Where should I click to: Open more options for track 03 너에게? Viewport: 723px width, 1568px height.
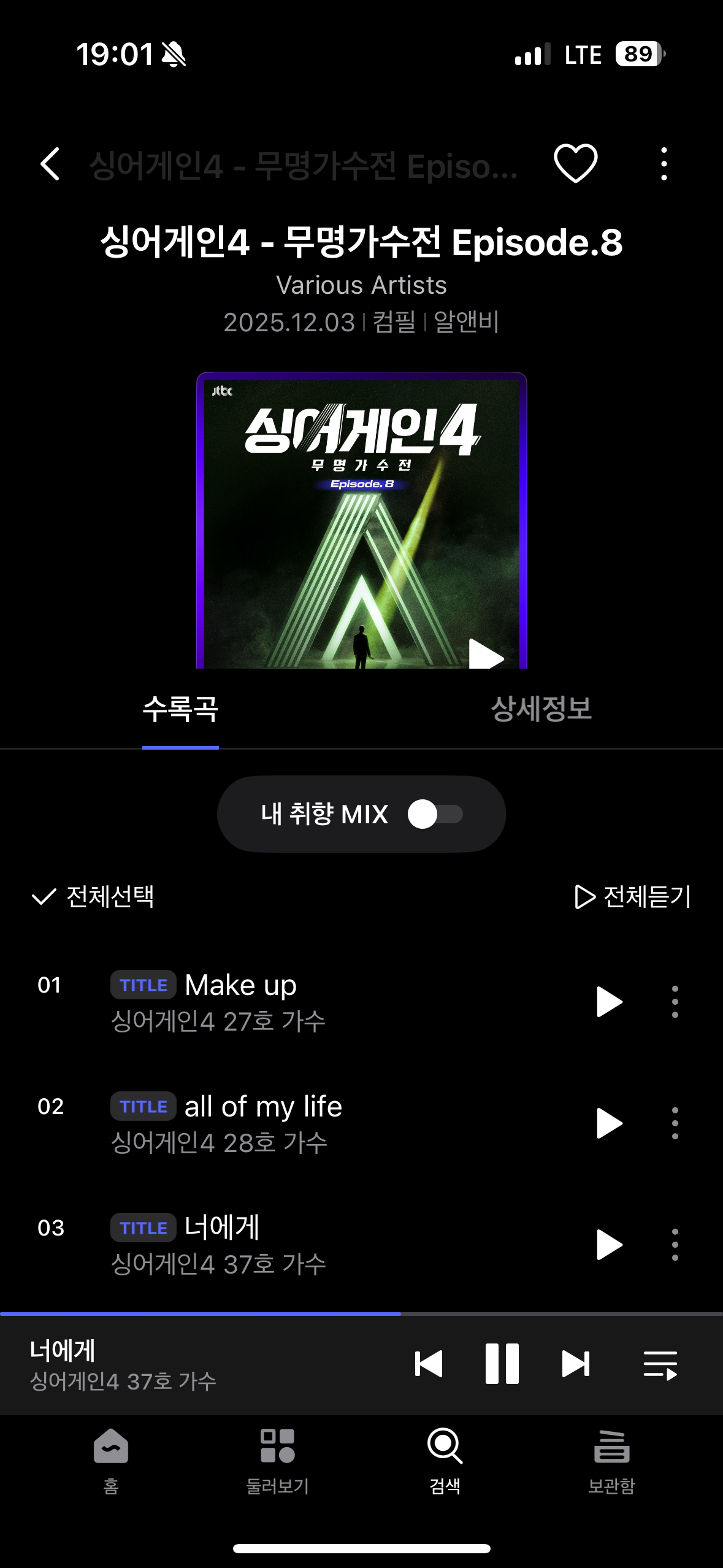[675, 1245]
